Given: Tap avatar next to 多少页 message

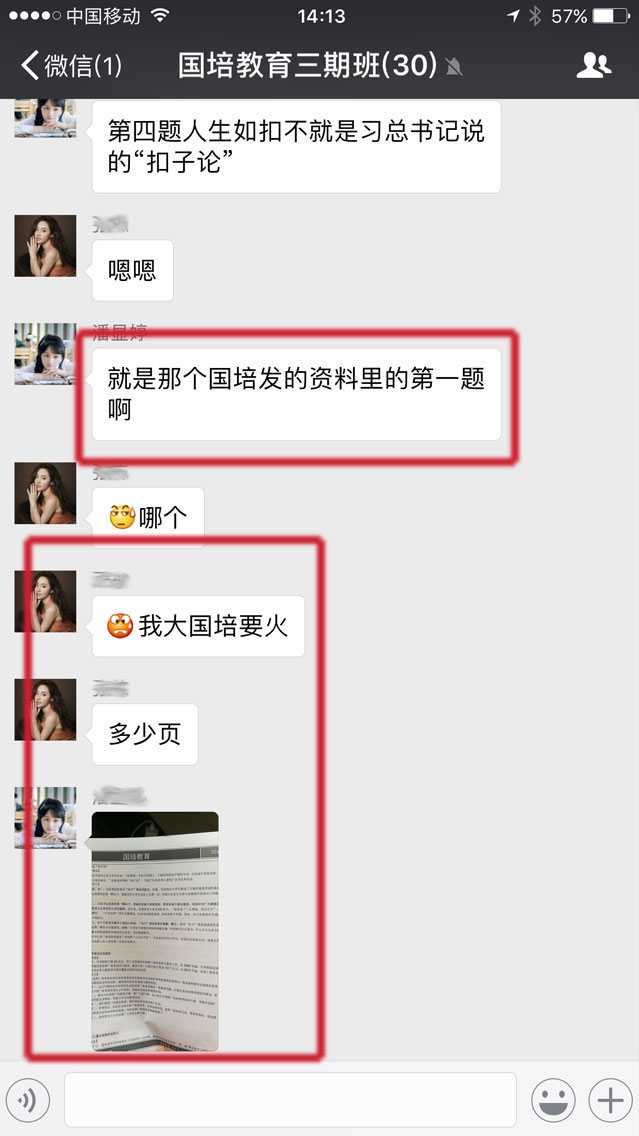Looking at the screenshot, I should click(x=45, y=709).
